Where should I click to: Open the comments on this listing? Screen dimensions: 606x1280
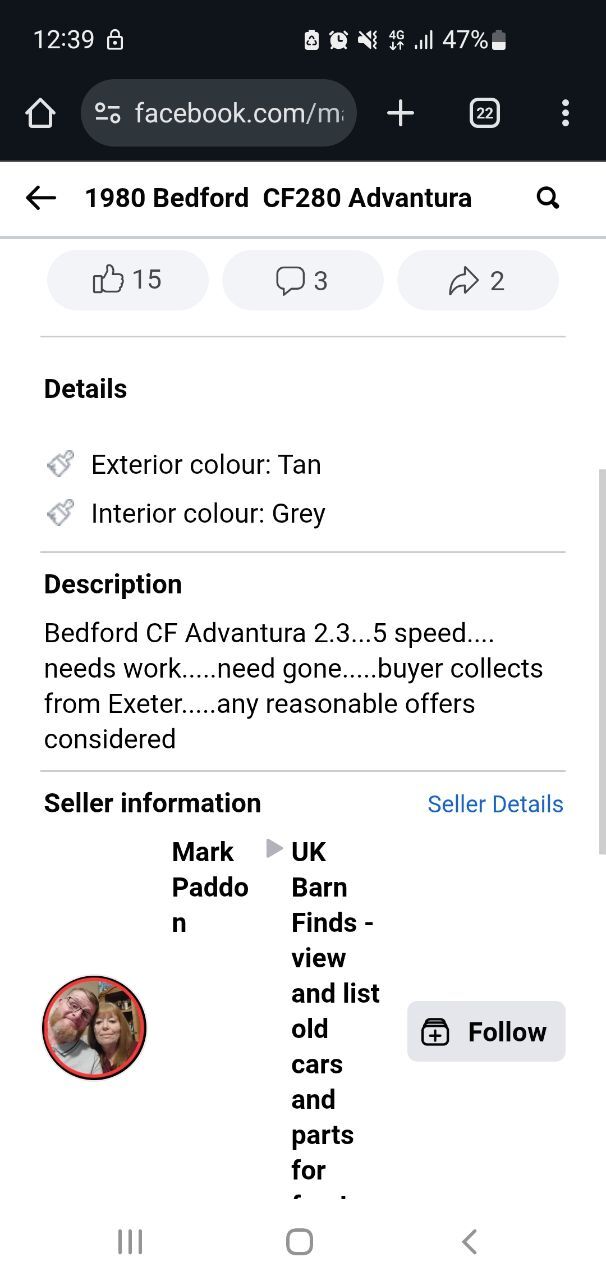click(x=303, y=280)
